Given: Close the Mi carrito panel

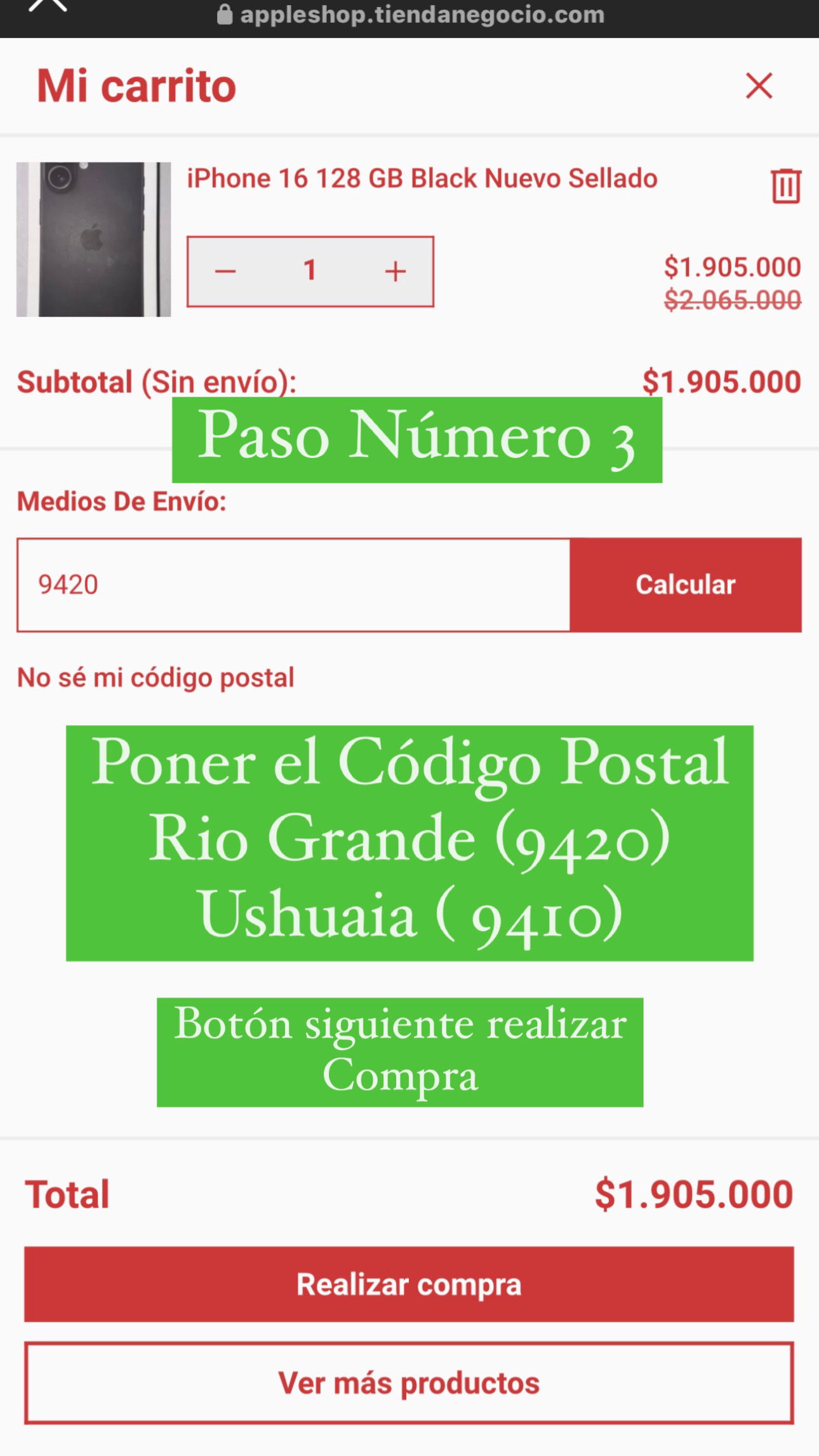Looking at the screenshot, I should pyautogui.click(x=759, y=86).
